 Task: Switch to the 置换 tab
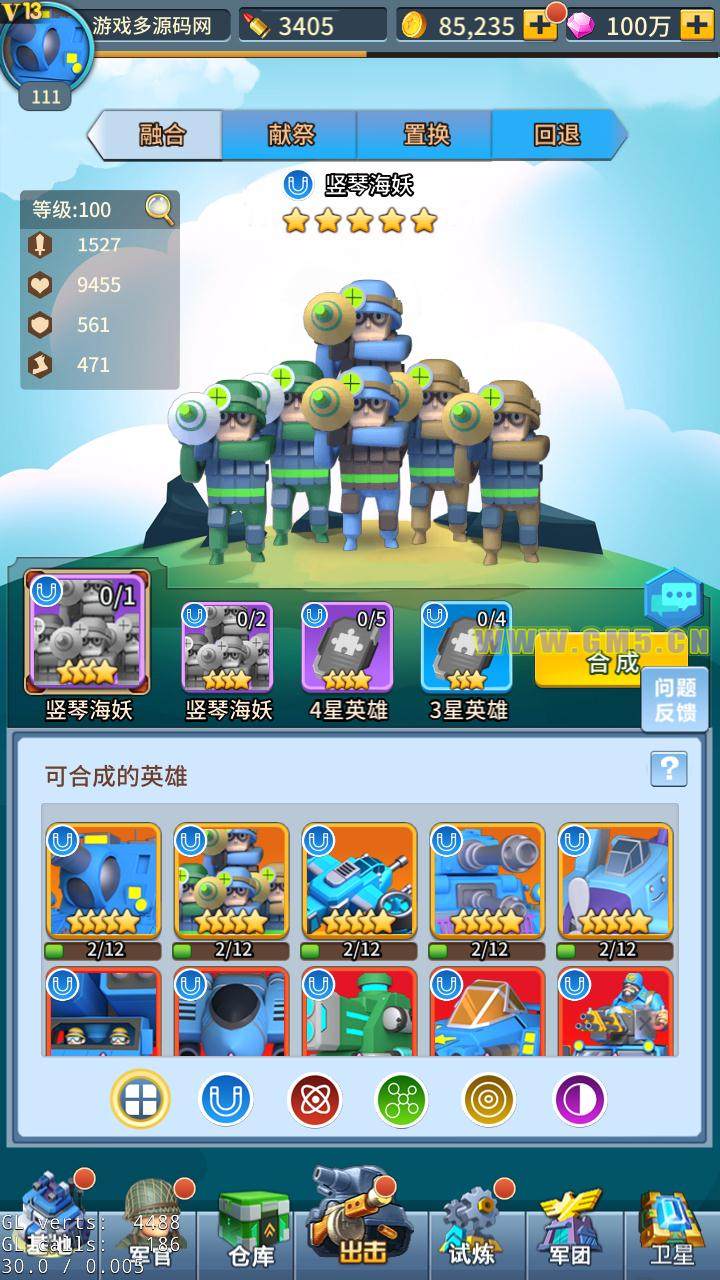click(425, 135)
